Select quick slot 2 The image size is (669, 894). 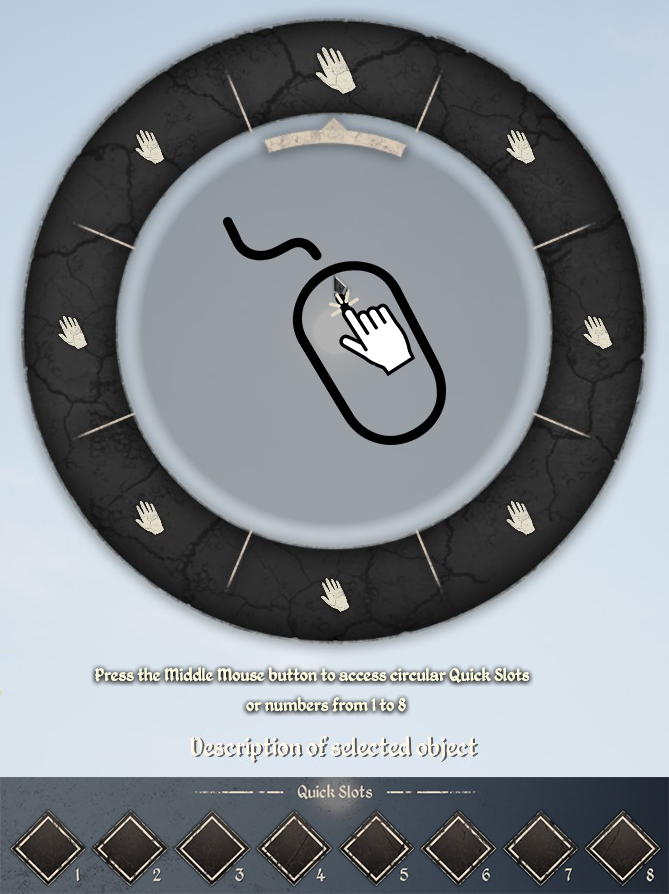128,846
